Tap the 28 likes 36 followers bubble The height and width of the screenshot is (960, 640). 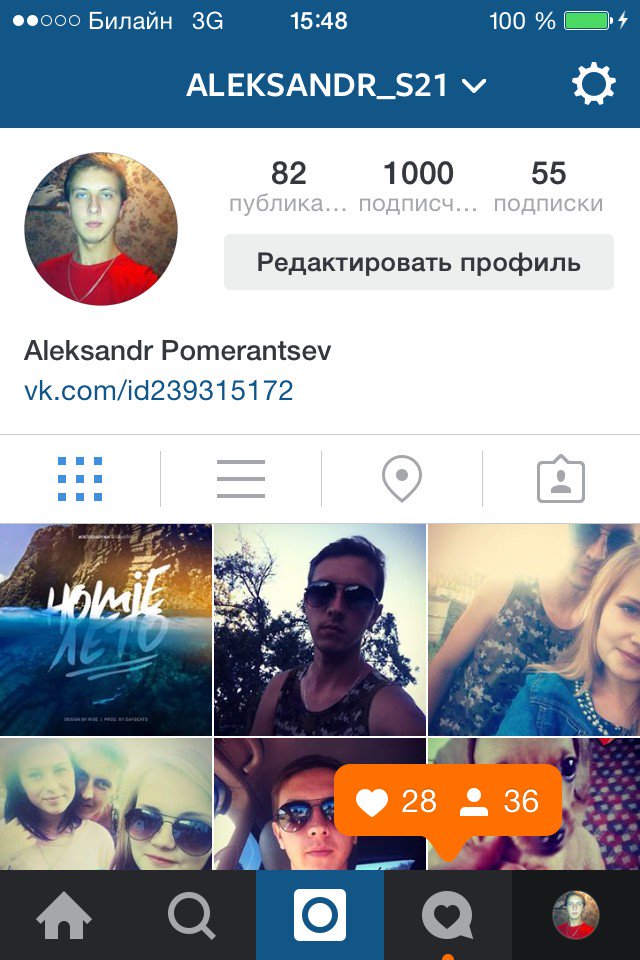coord(448,801)
